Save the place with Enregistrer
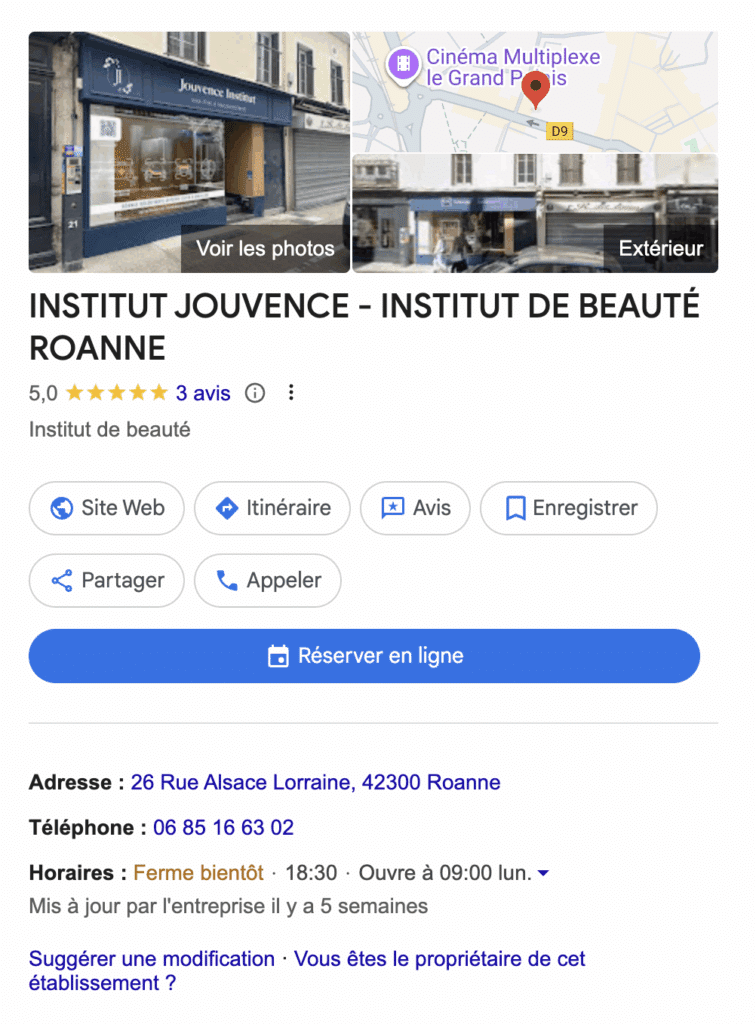756x1024 pixels. point(568,508)
